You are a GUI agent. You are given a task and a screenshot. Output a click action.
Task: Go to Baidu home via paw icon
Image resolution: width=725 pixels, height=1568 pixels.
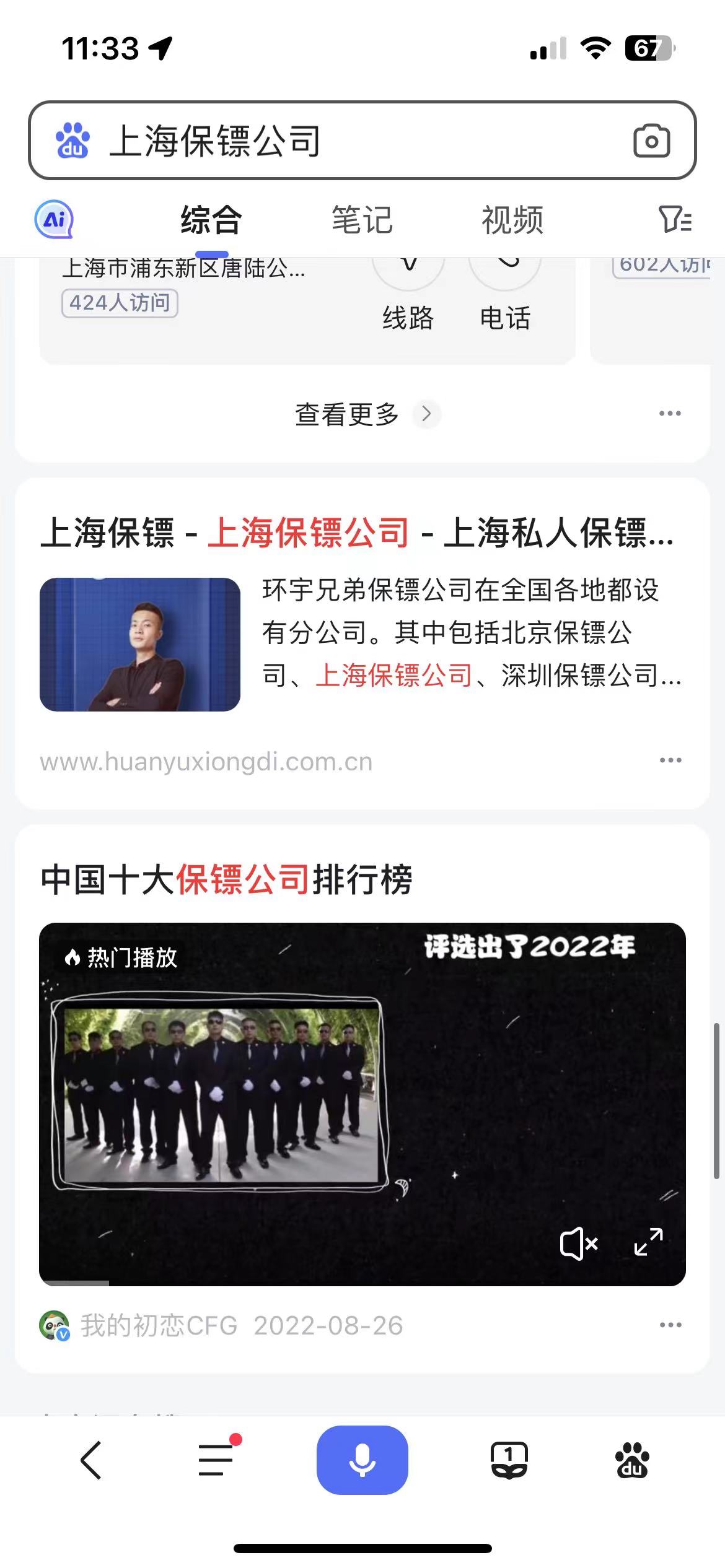point(631,1460)
